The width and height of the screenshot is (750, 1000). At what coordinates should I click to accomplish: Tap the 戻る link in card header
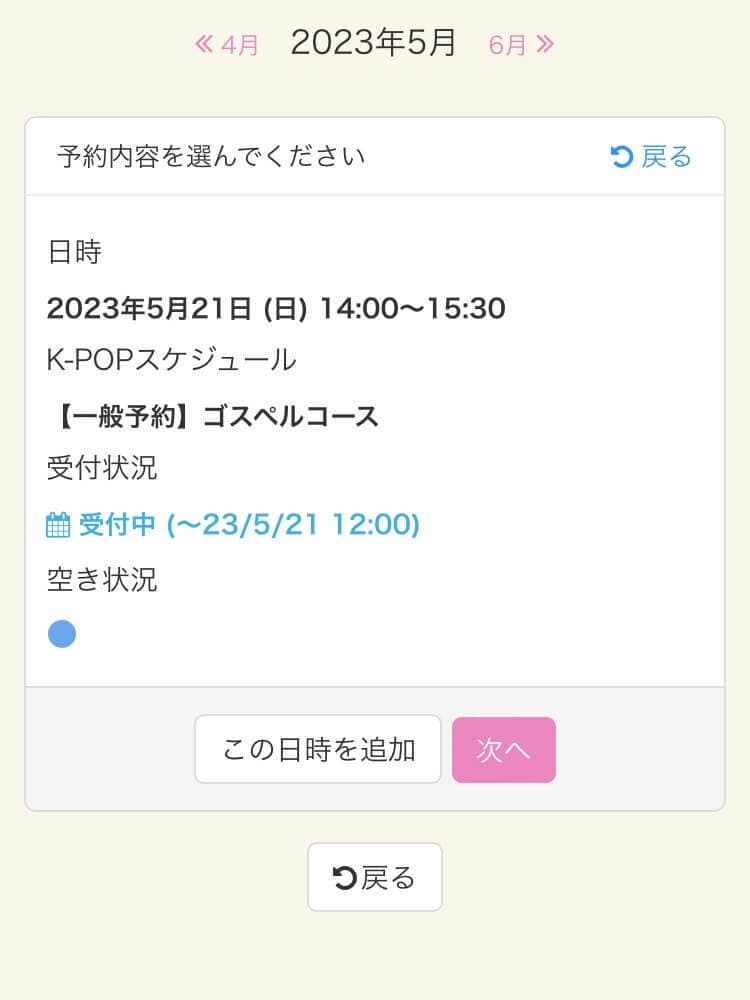click(x=651, y=157)
